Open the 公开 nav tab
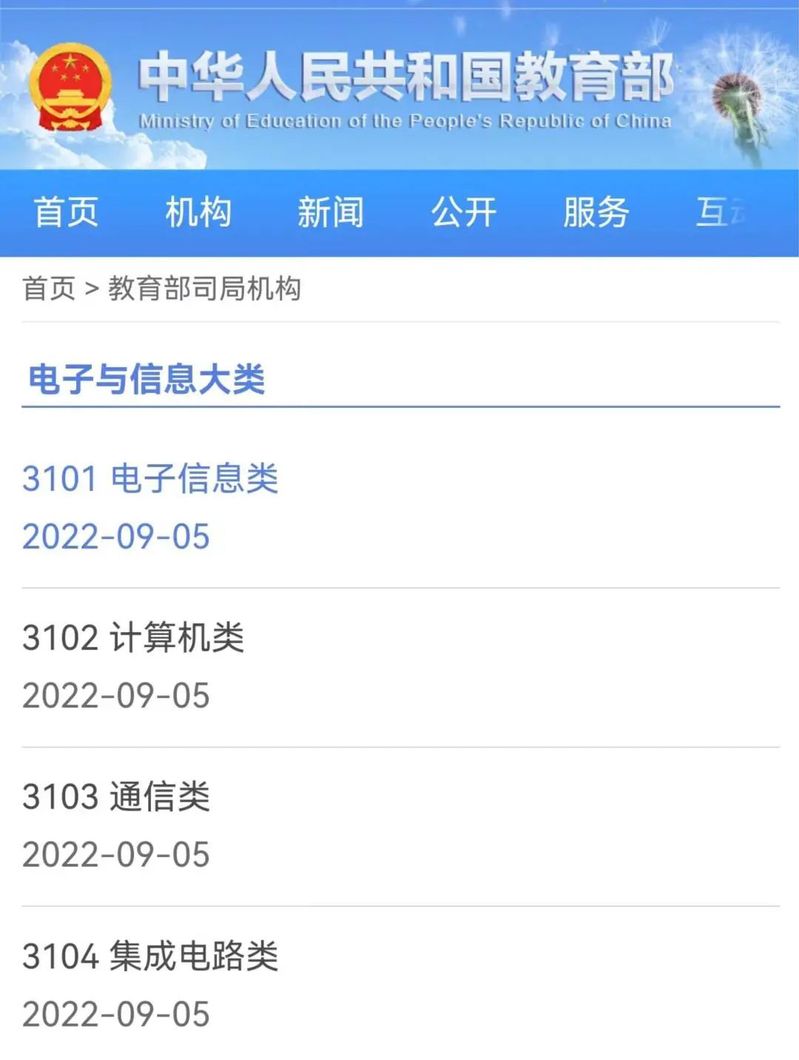The height and width of the screenshot is (1060, 799). tap(463, 212)
